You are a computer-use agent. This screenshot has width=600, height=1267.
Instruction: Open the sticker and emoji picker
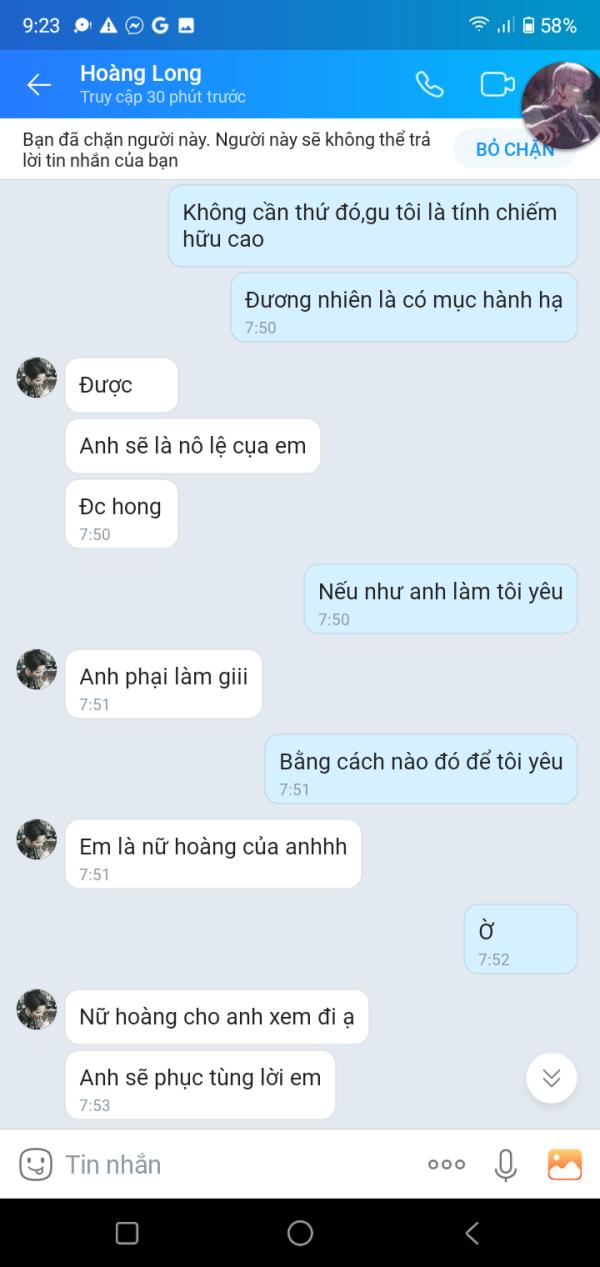[36, 1164]
